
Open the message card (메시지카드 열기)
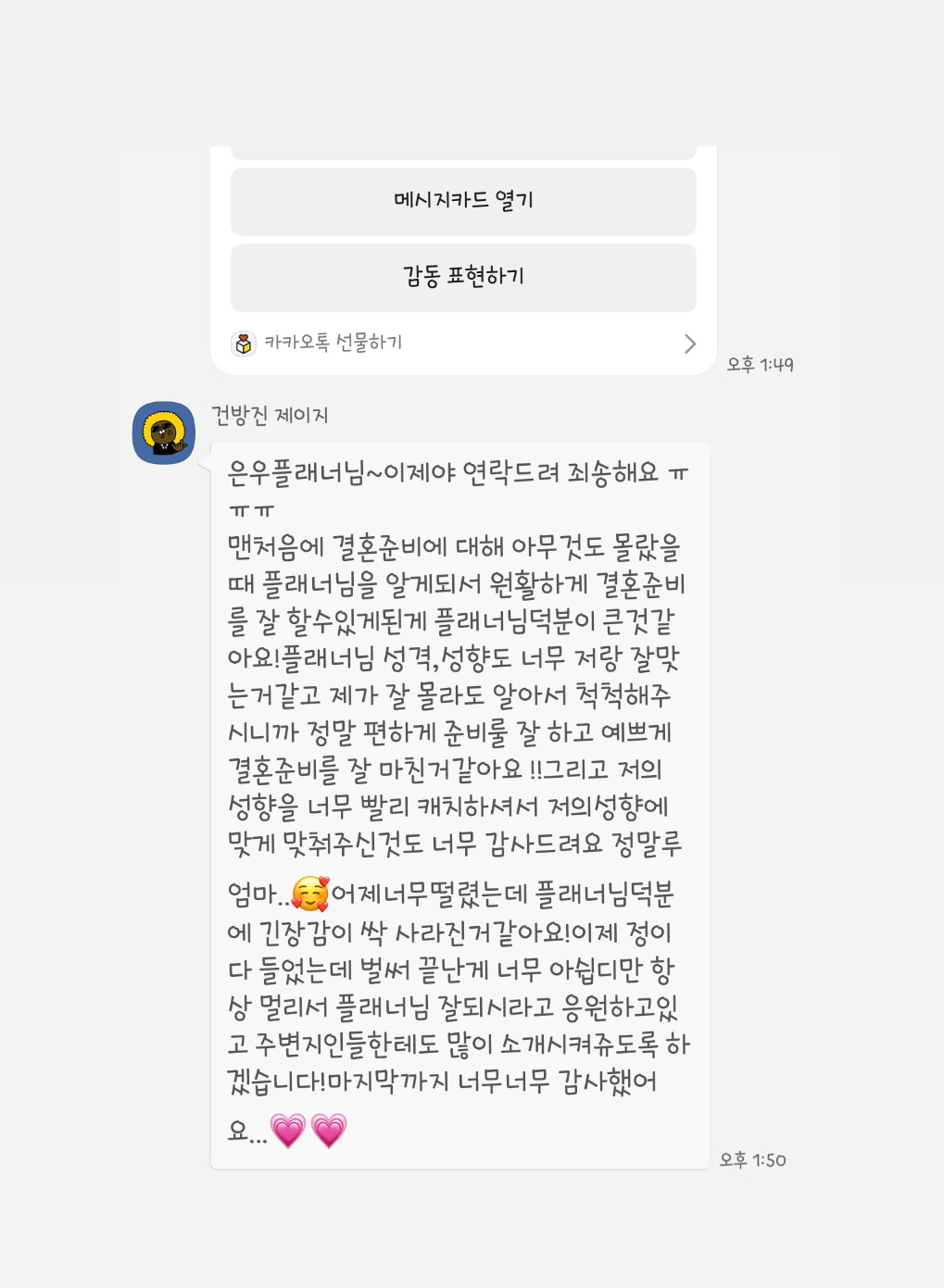click(x=463, y=201)
